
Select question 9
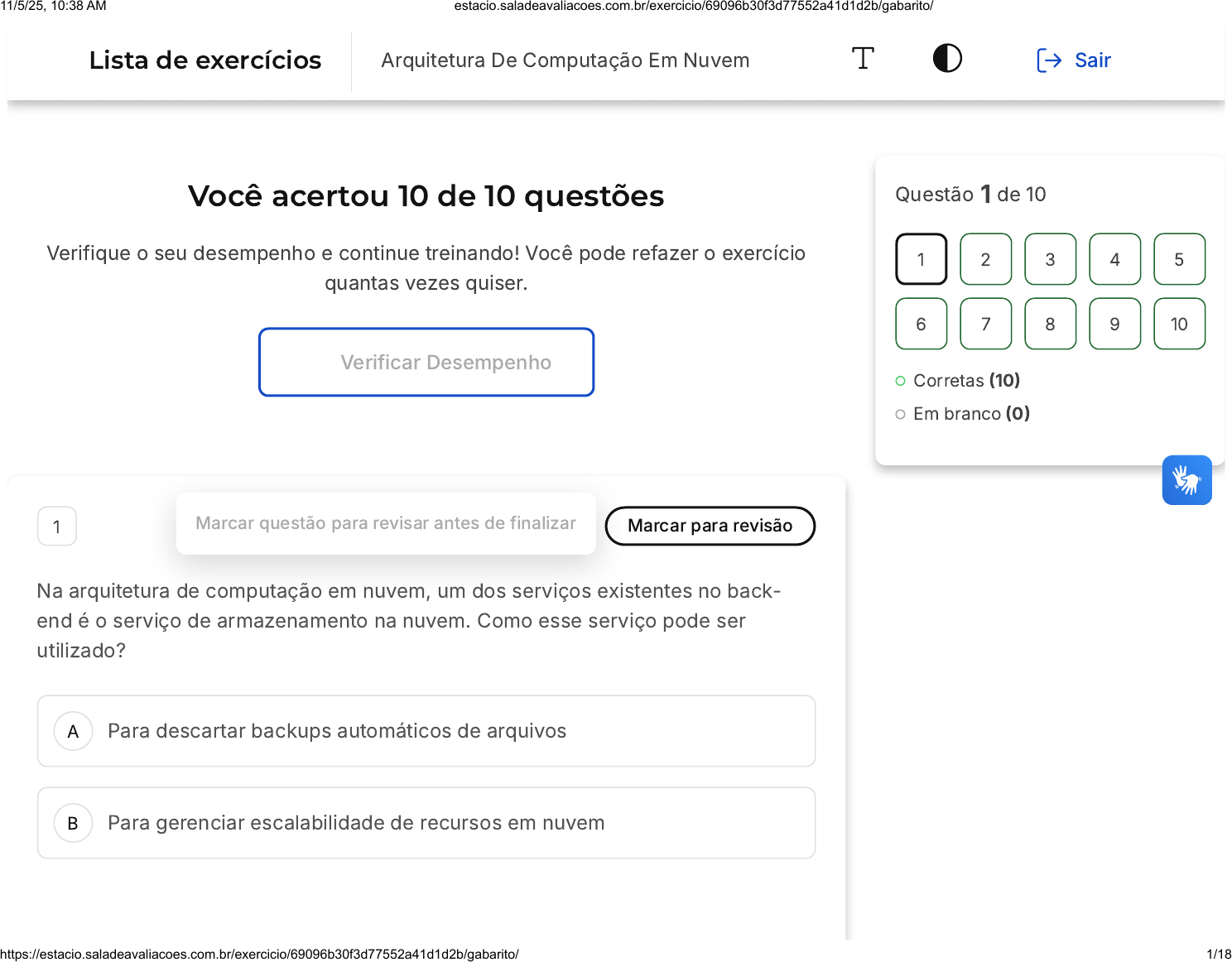click(1114, 324)
